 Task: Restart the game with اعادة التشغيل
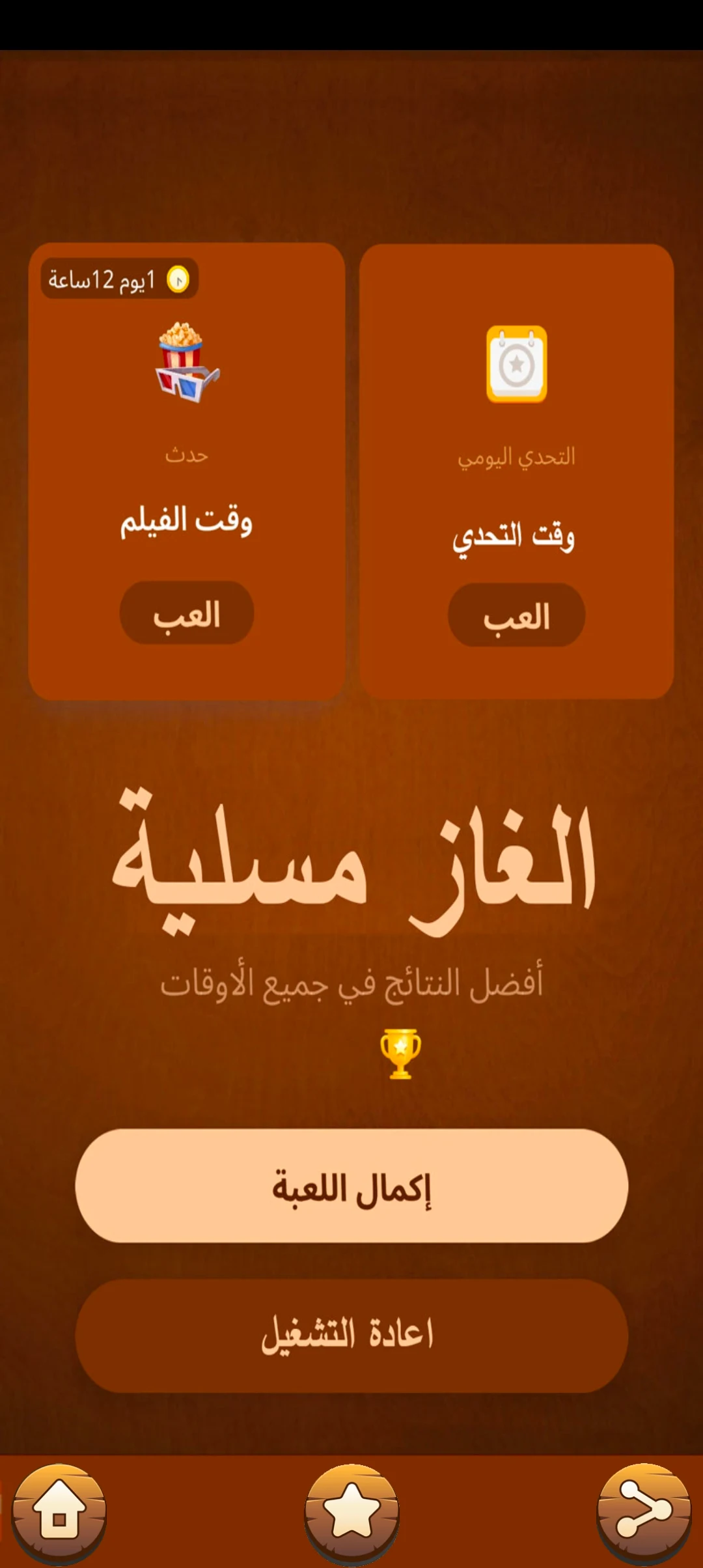351,1336
